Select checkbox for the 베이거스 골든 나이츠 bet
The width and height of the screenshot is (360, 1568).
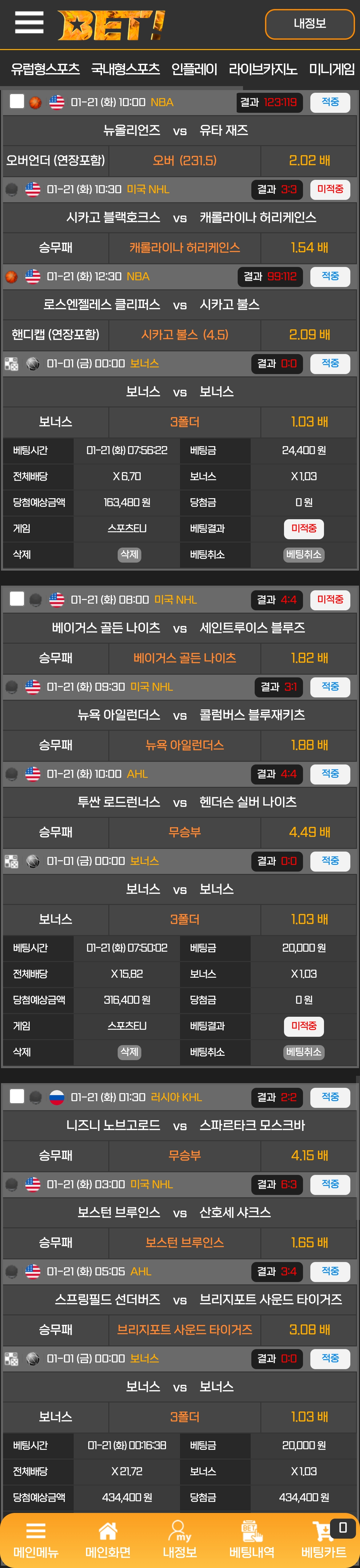[17, 599]
